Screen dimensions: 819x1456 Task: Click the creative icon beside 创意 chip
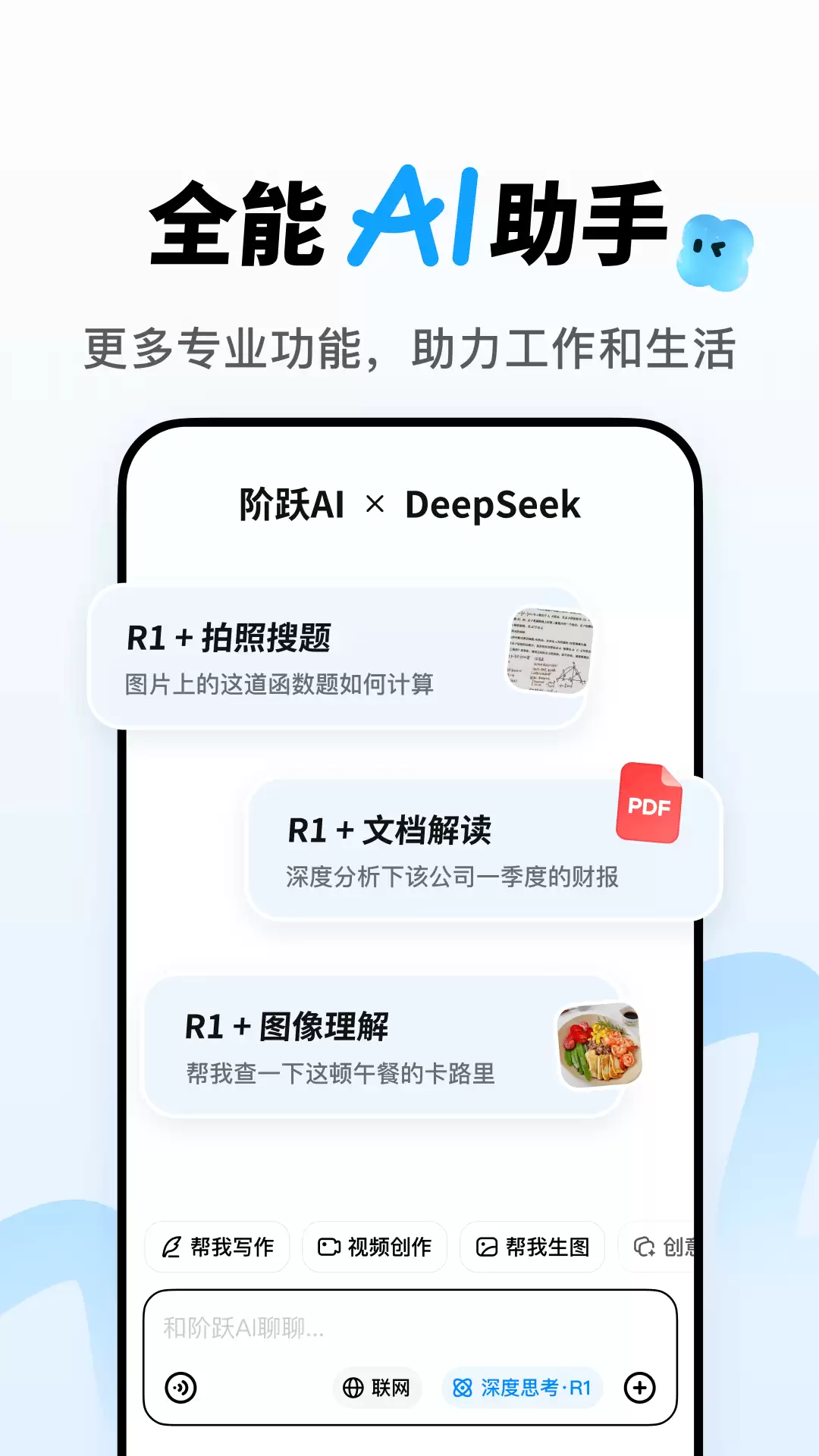[x=645, y=1246]
